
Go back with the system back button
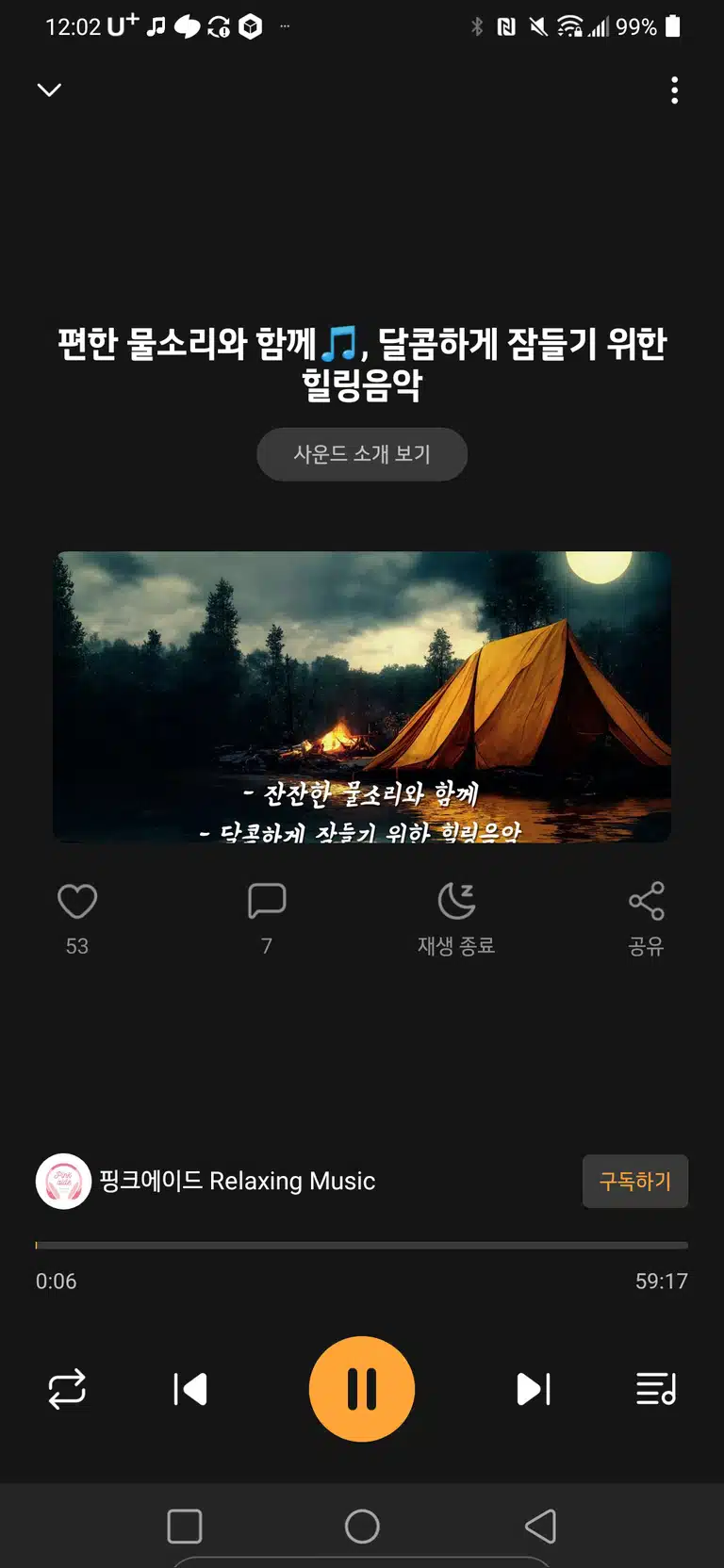[x=540, y=1527]
